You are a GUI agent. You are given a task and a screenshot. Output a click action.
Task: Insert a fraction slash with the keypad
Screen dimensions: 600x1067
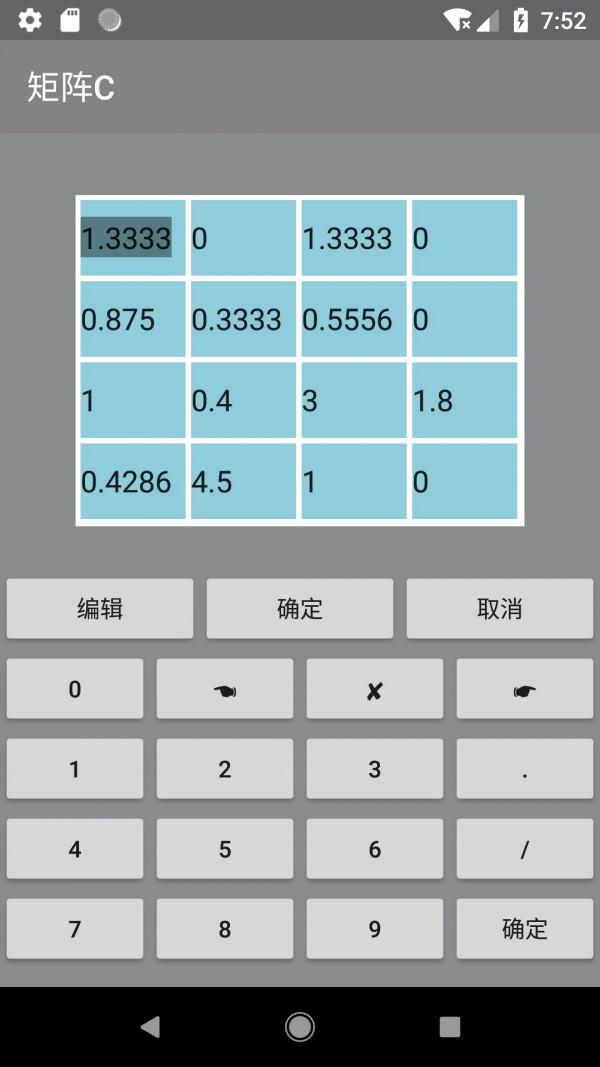coord(524,849)
